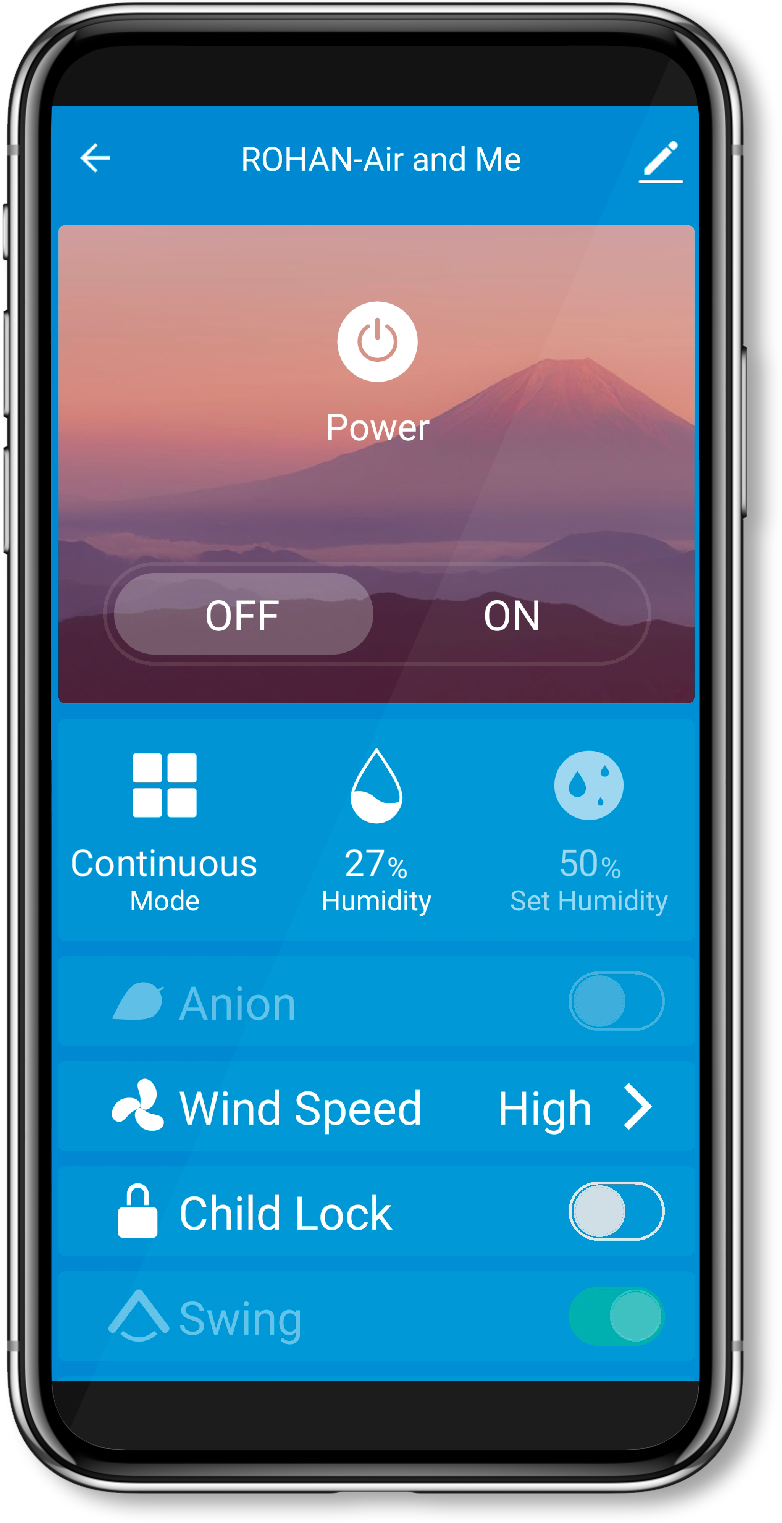Change the Continuous mode setting
The height and width of the screenshot is (1523, 782).
coord(165,829)
